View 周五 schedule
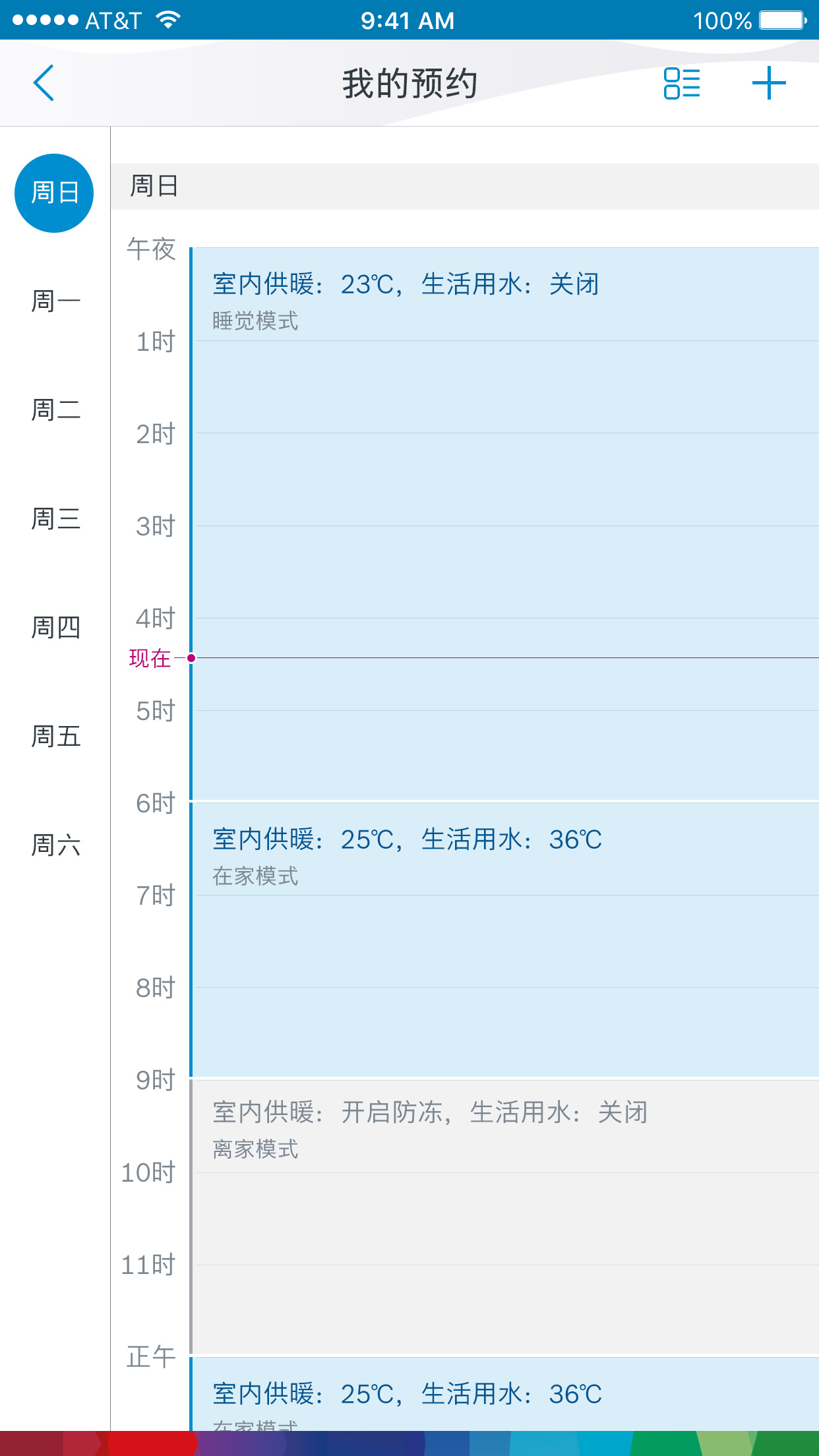The image size is (819, 1456). pos(55,737)
